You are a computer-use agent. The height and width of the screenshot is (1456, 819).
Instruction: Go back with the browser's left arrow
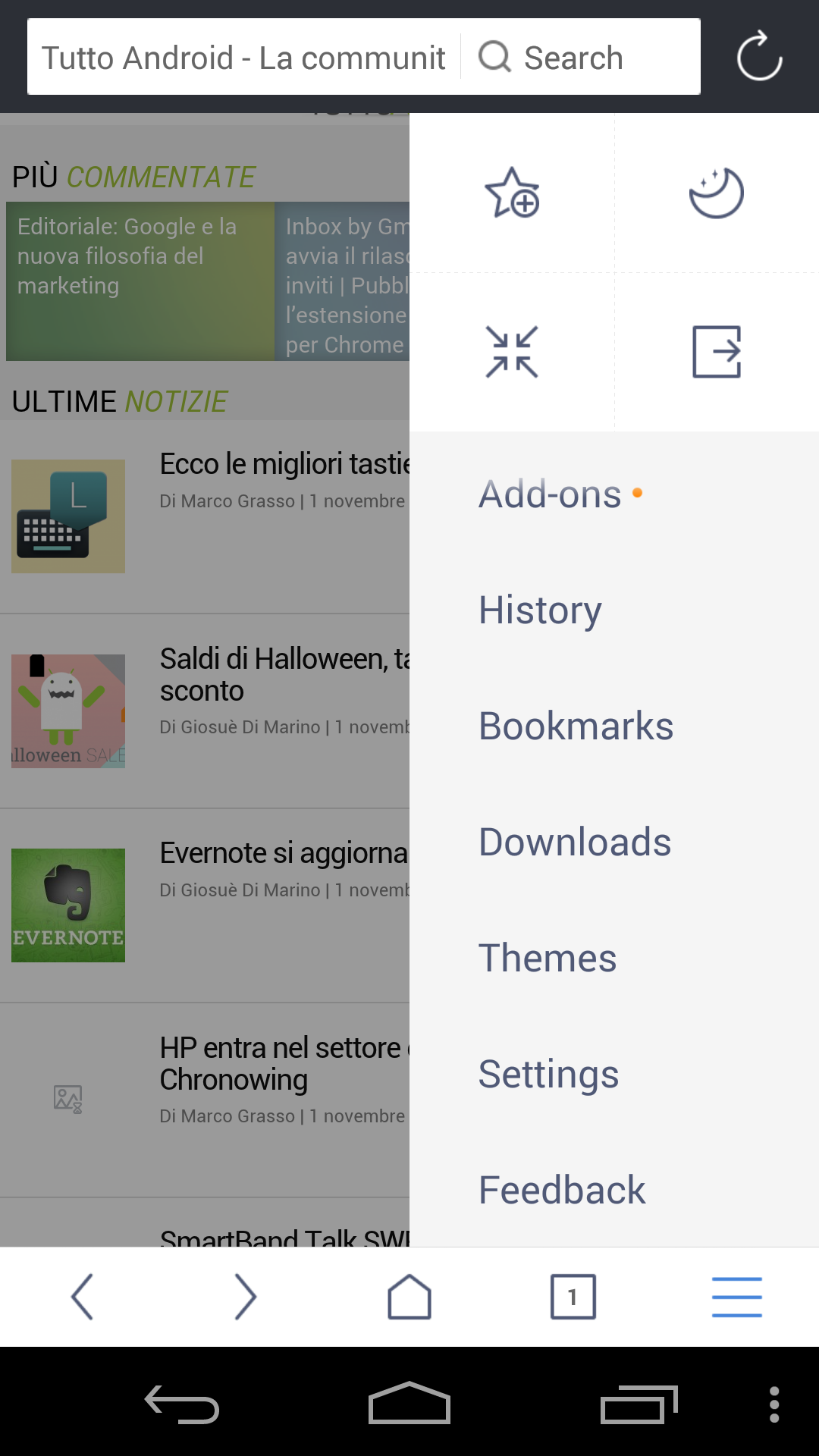tap(82, 1297)
